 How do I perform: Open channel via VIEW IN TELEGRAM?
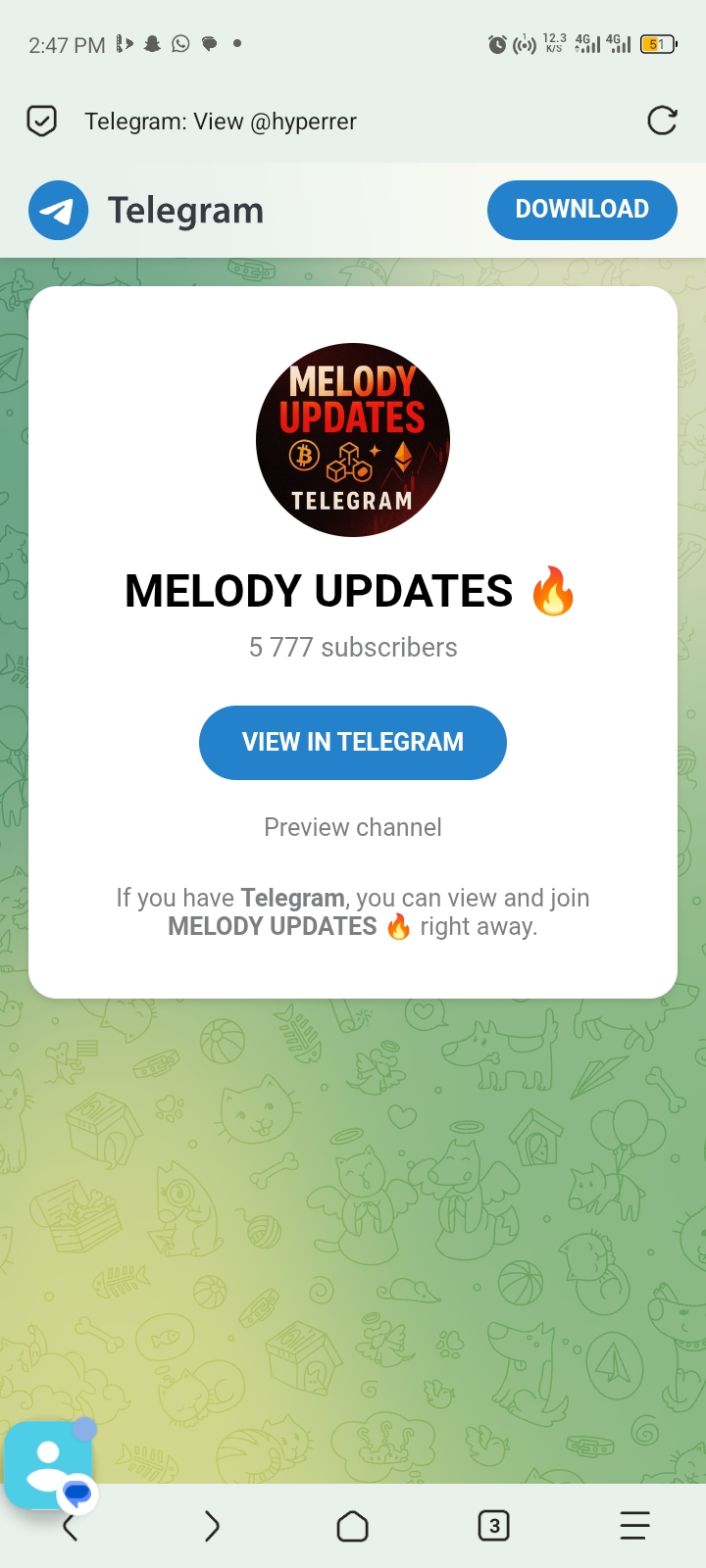[x=353, y=743]
